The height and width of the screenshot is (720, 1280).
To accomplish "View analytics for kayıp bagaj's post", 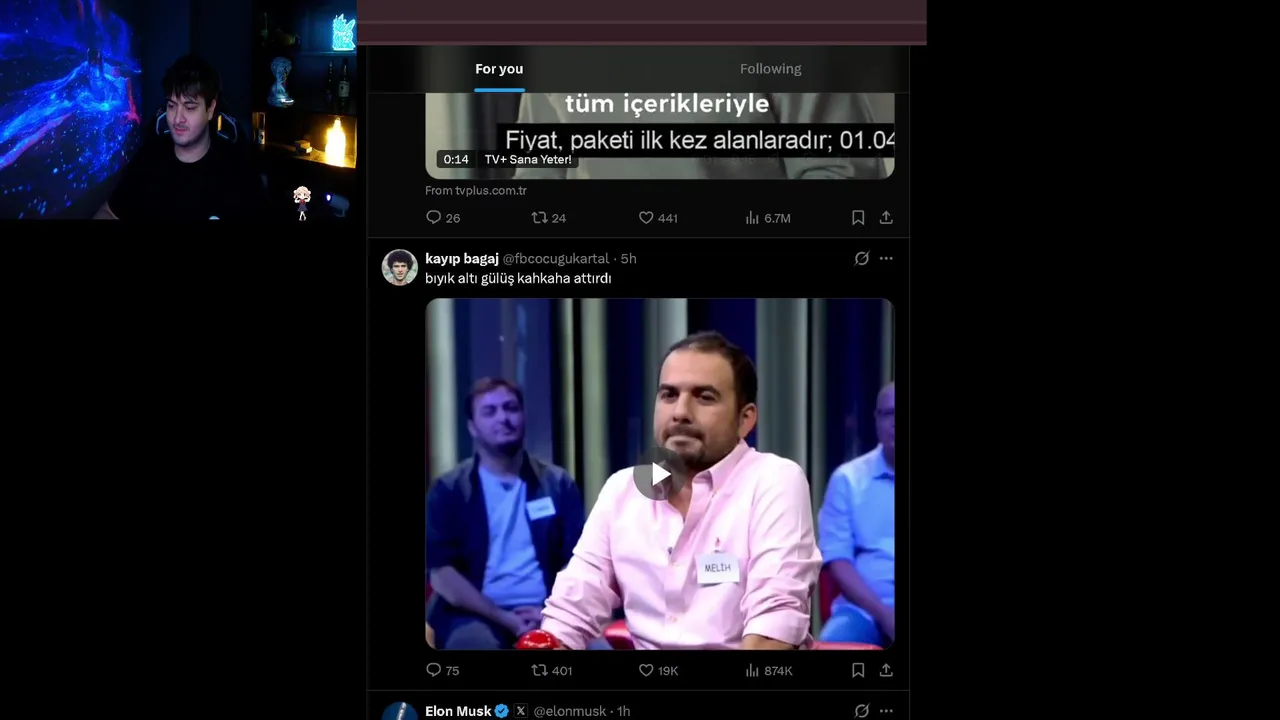I will 753,670.
